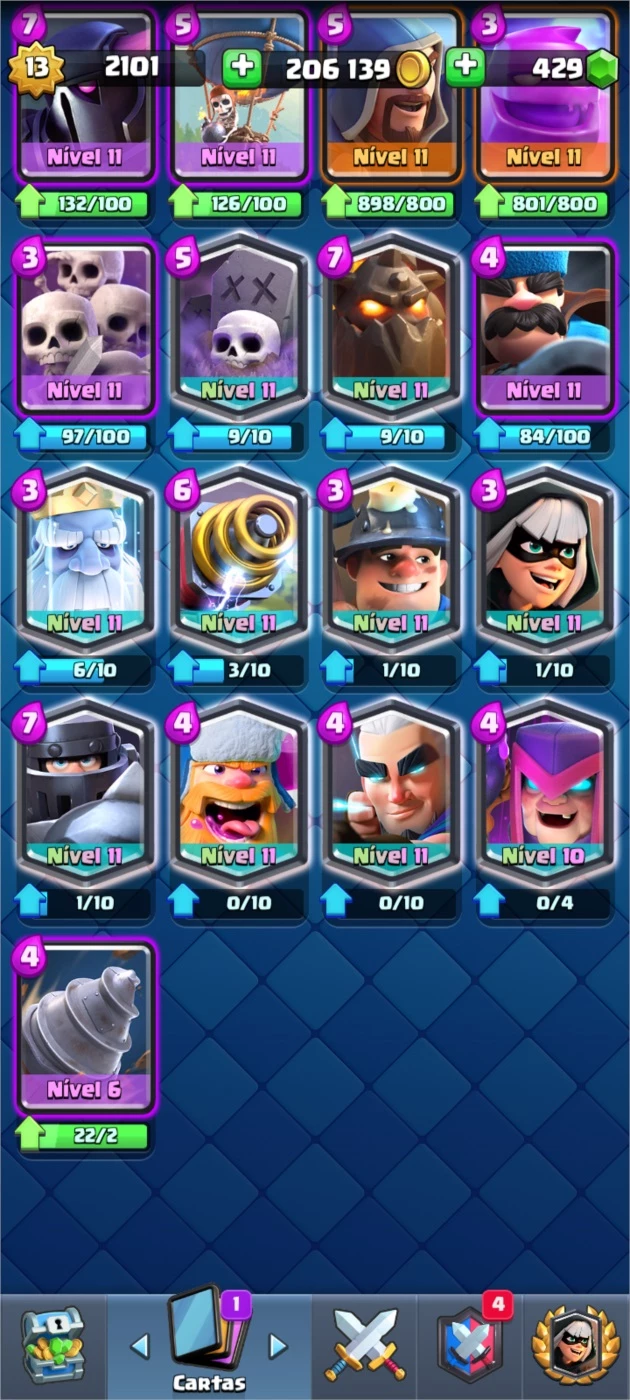Tap the left arrow beside Cartas

139,1346
